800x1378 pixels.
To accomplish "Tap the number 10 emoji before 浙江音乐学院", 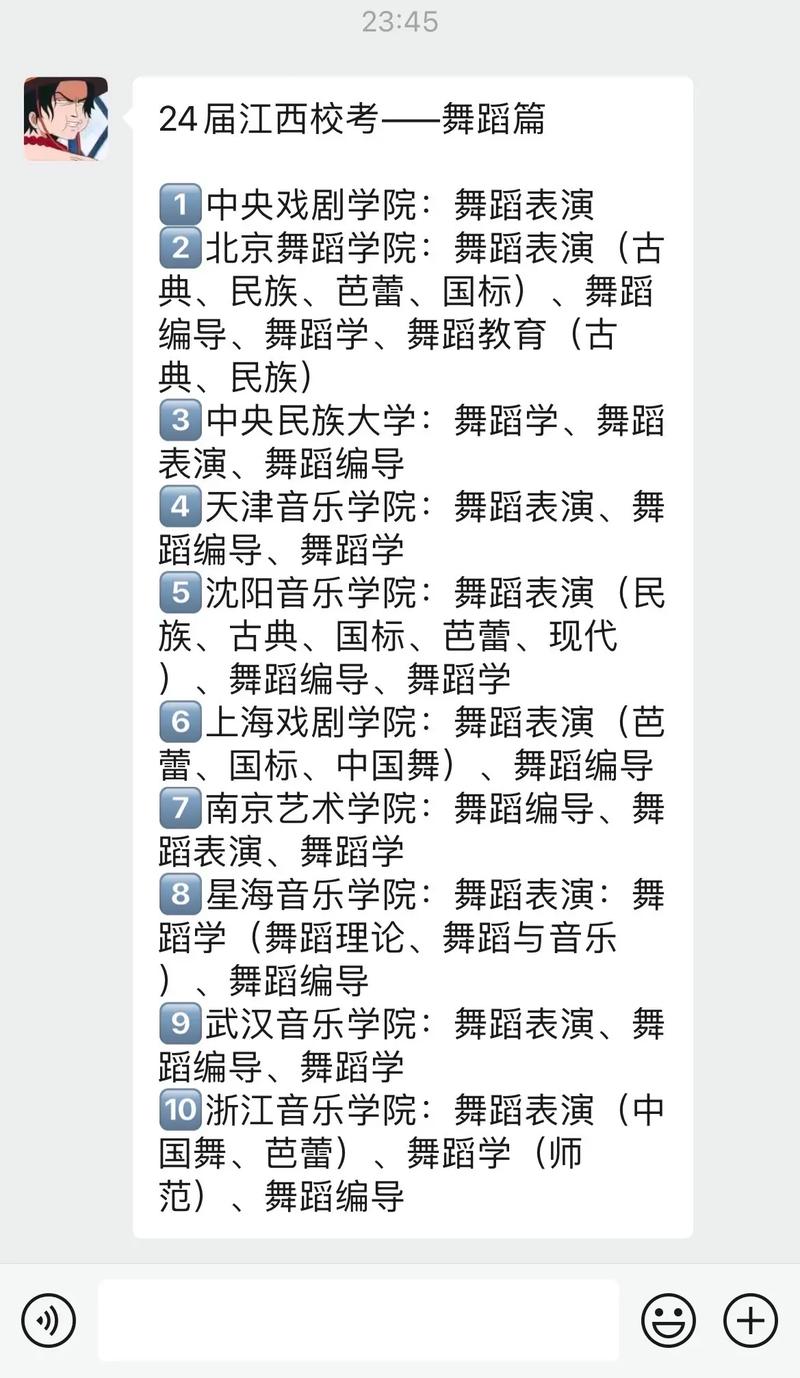I will (x=181, y=1110).
